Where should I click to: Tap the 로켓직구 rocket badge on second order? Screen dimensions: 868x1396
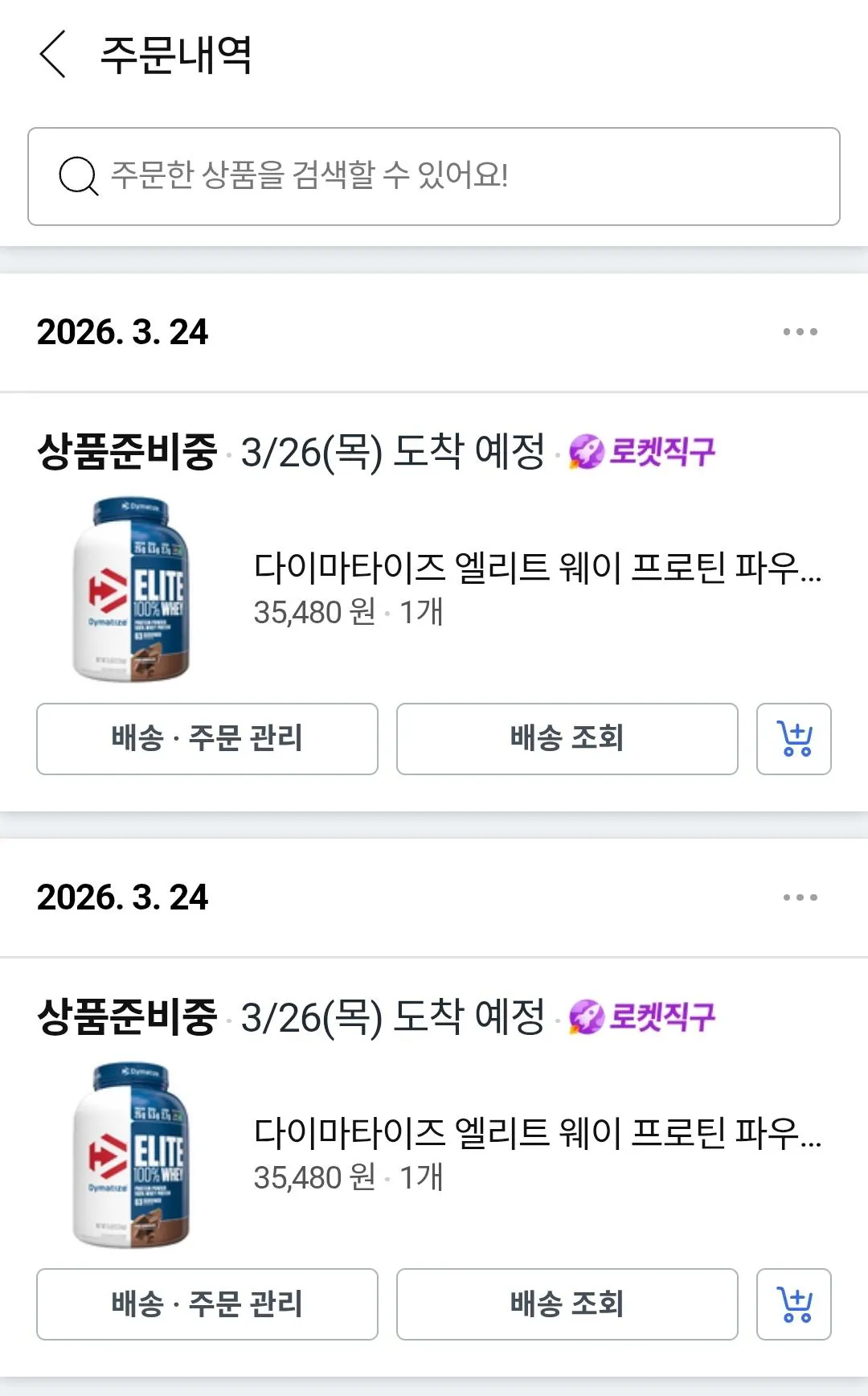(647, 1017)
